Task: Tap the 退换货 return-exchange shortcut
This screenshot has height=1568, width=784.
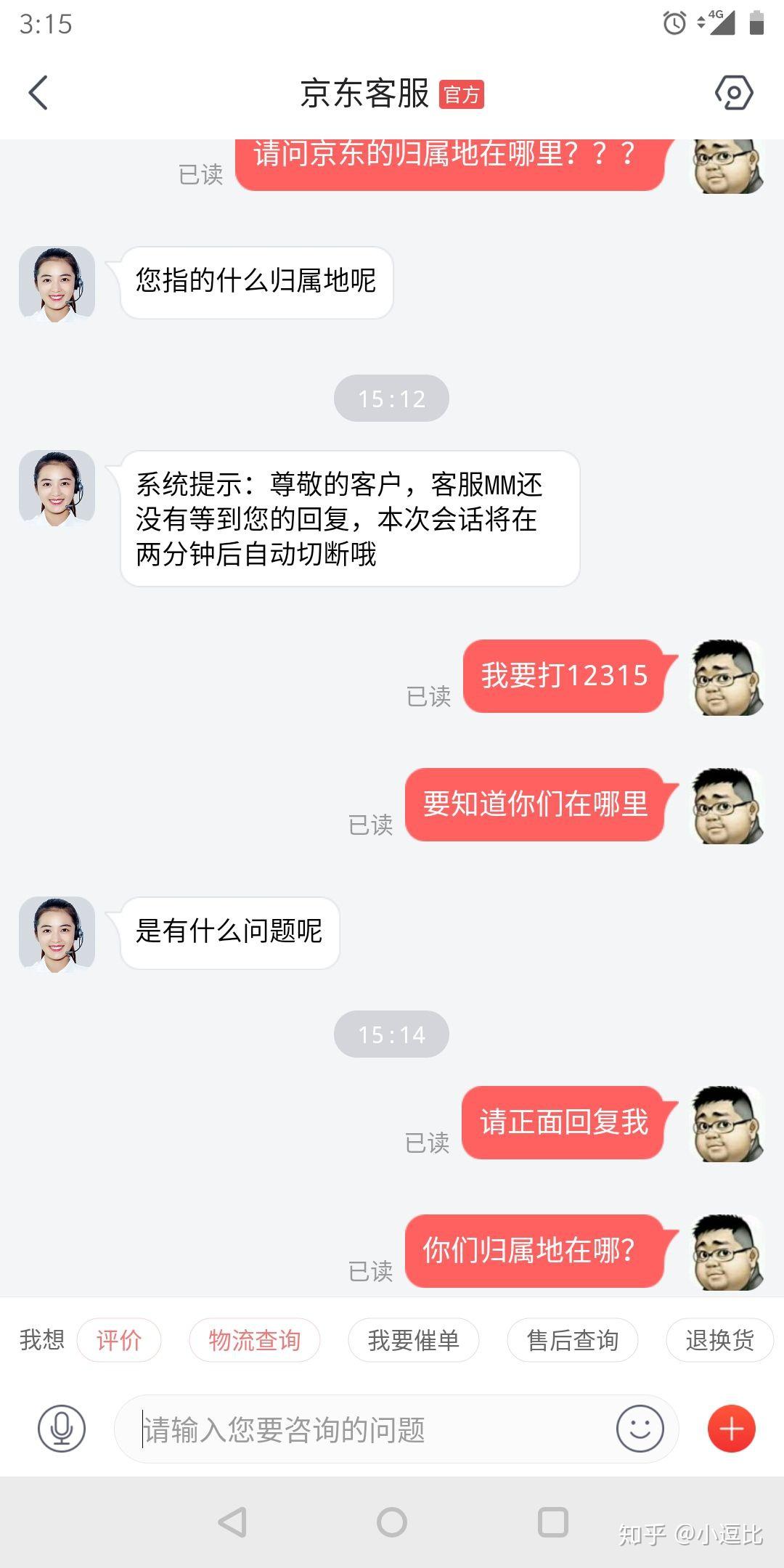Action: [719, 1340]
